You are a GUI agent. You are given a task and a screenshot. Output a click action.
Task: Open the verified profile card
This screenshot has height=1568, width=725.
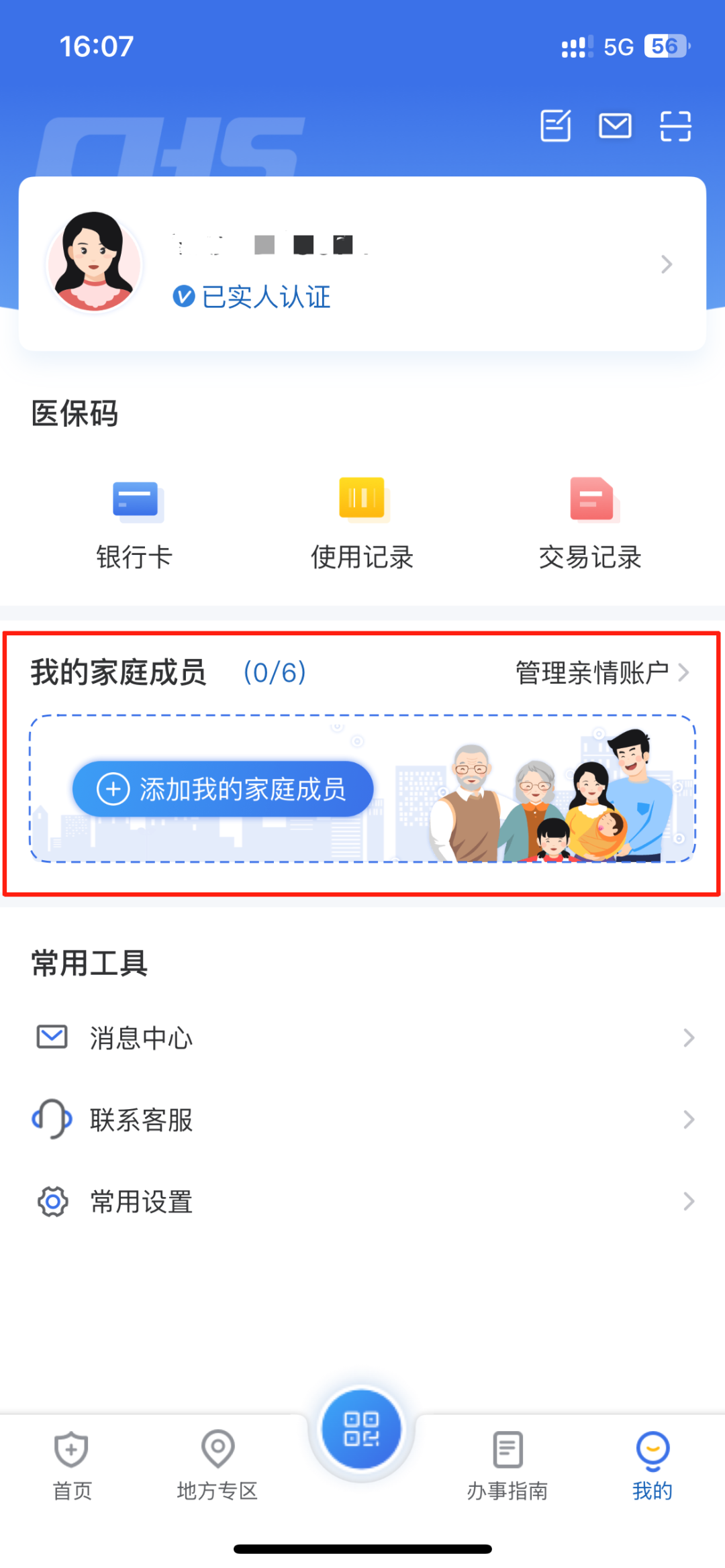tap(362, 264)
